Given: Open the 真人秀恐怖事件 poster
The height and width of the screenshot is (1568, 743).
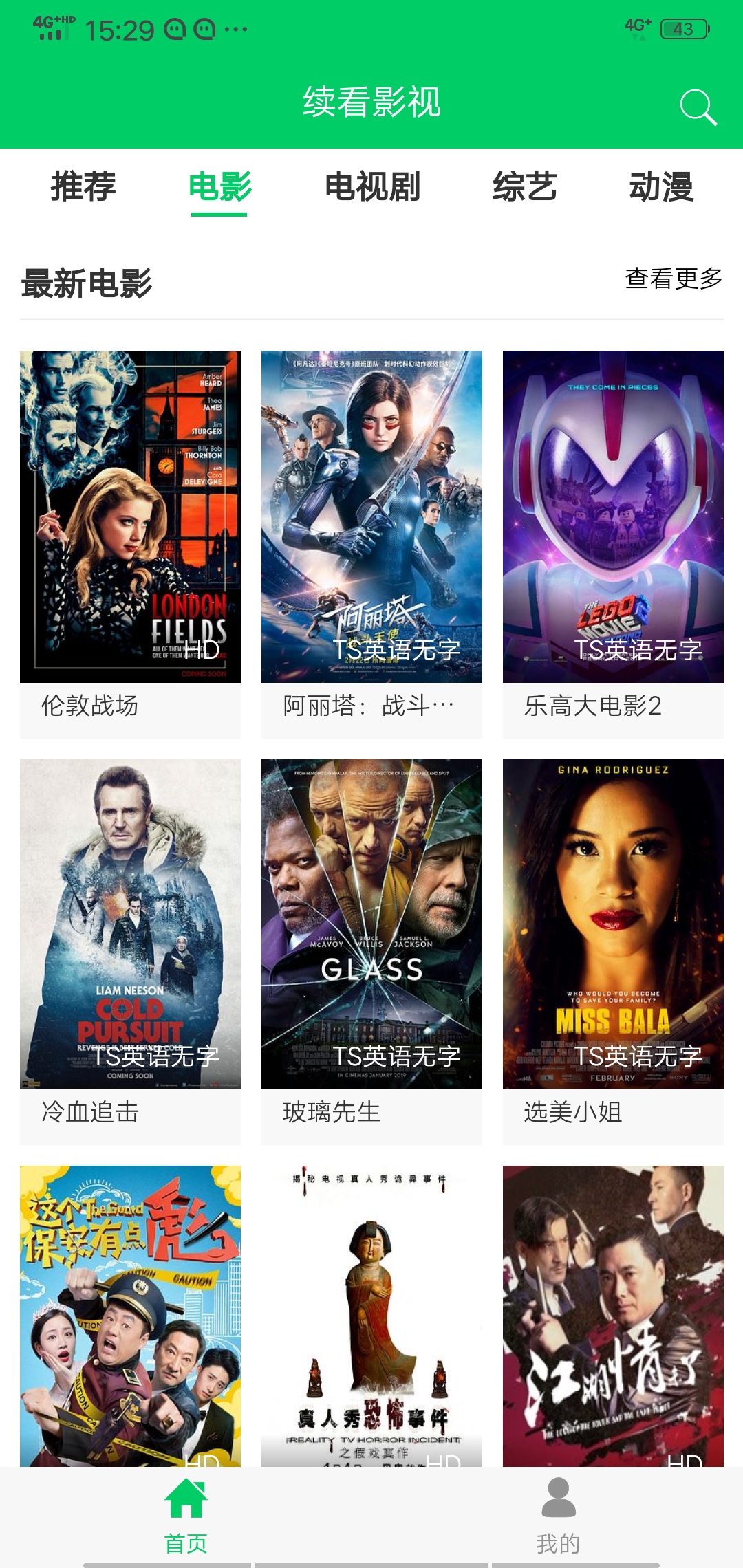Looking at the screenshot, I should tap(371, 1316).
